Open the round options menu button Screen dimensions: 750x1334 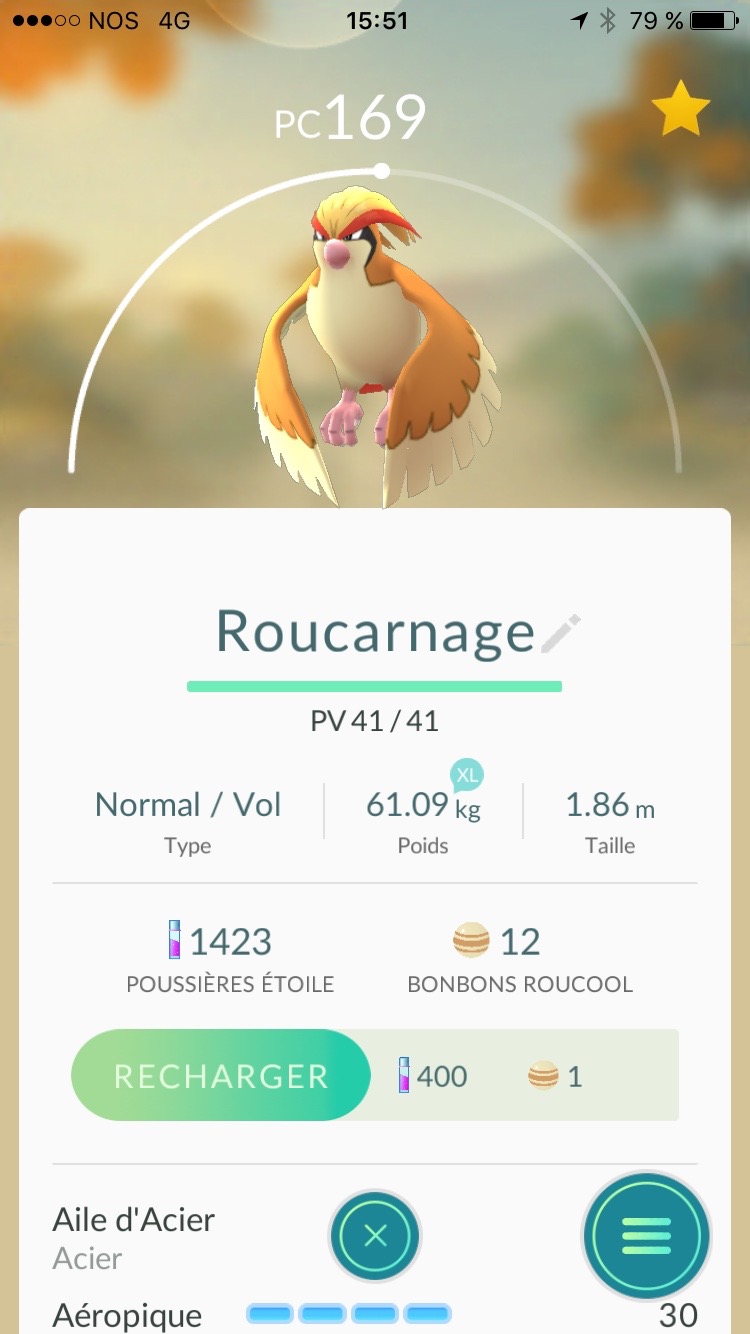pos(646,1236)
